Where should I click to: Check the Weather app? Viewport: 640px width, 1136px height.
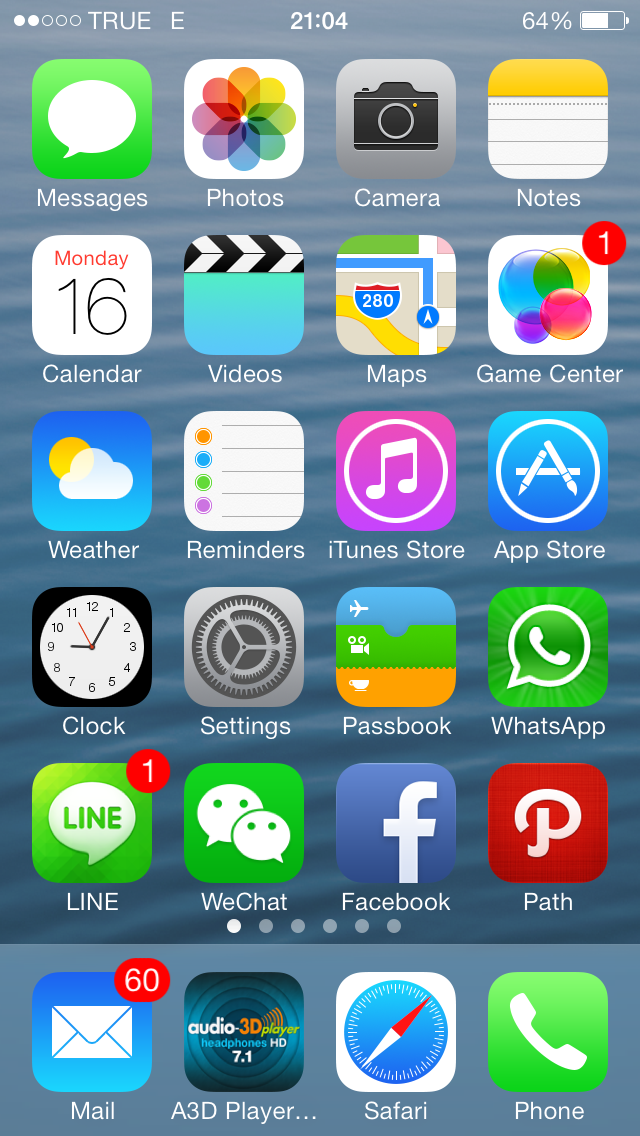pos(92,471)
